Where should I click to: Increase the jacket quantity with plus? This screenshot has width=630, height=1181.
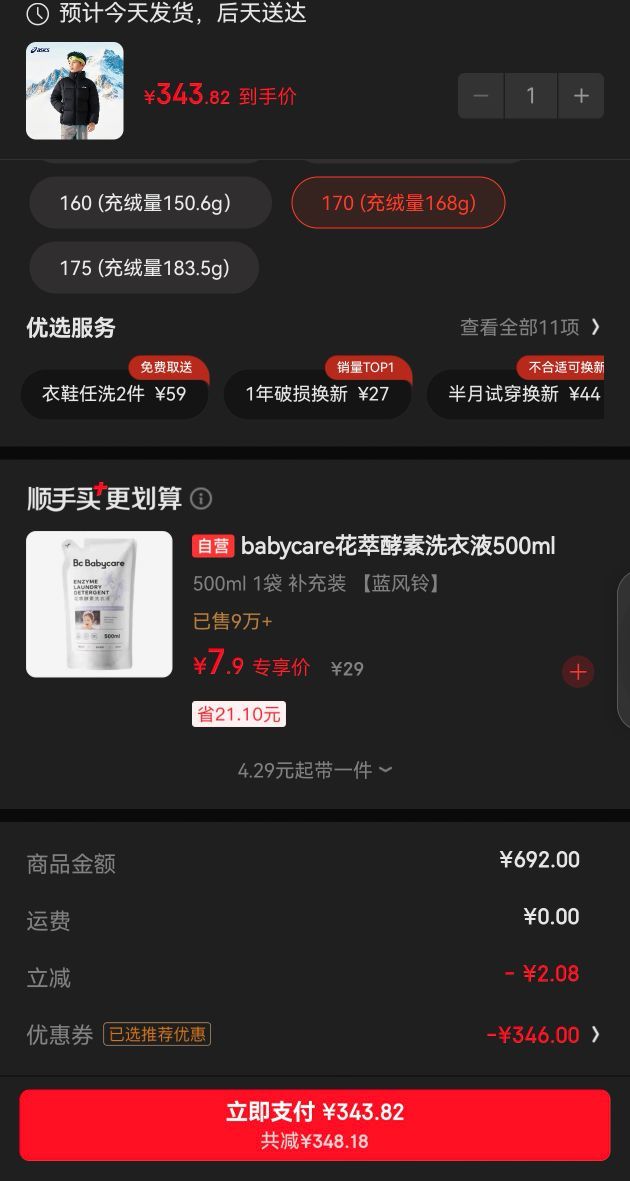[581, 96]
